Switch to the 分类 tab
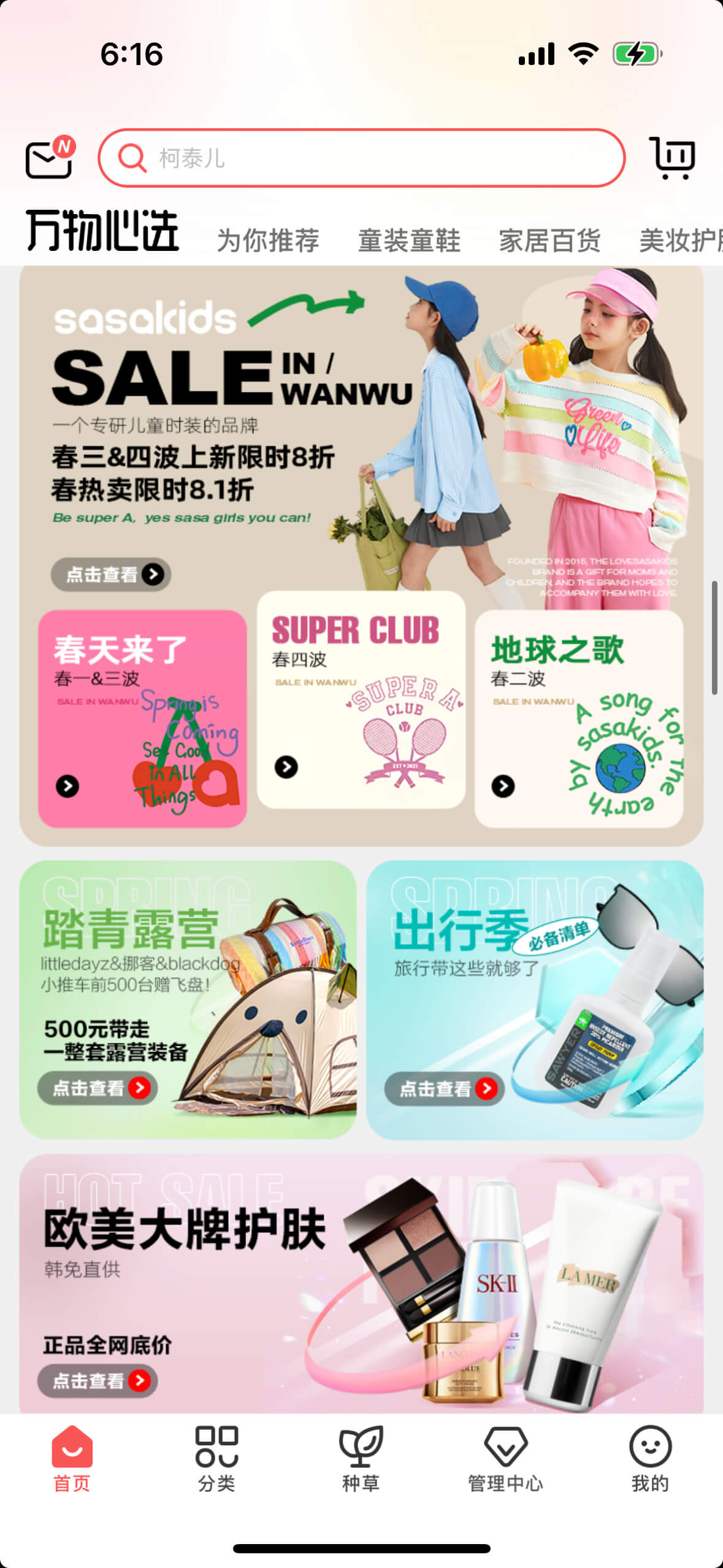Image resolution: width=723 pixels, height=1568 pixels. tap(216, 1458)
